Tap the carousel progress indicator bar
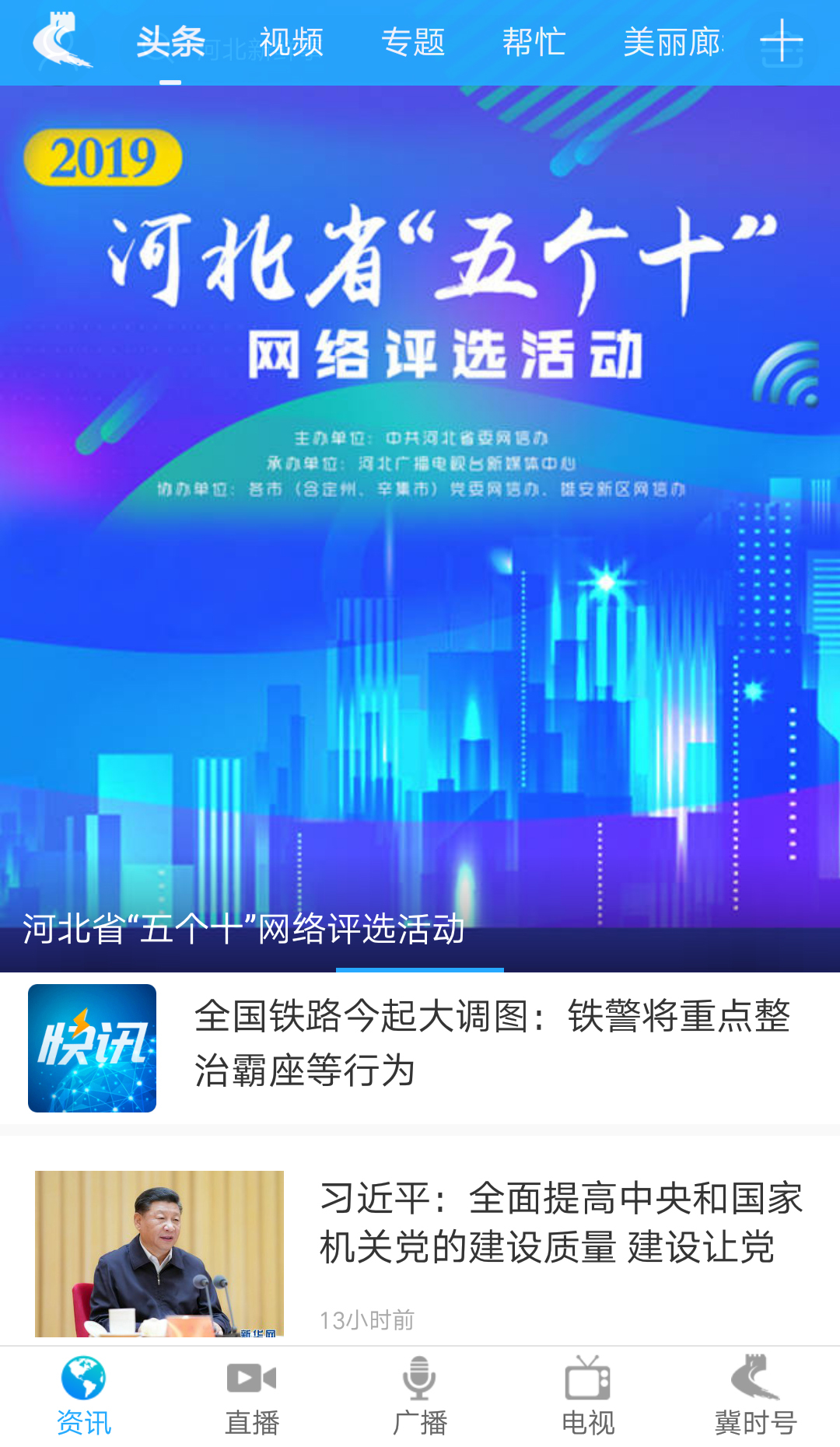 tap(419, 967)
